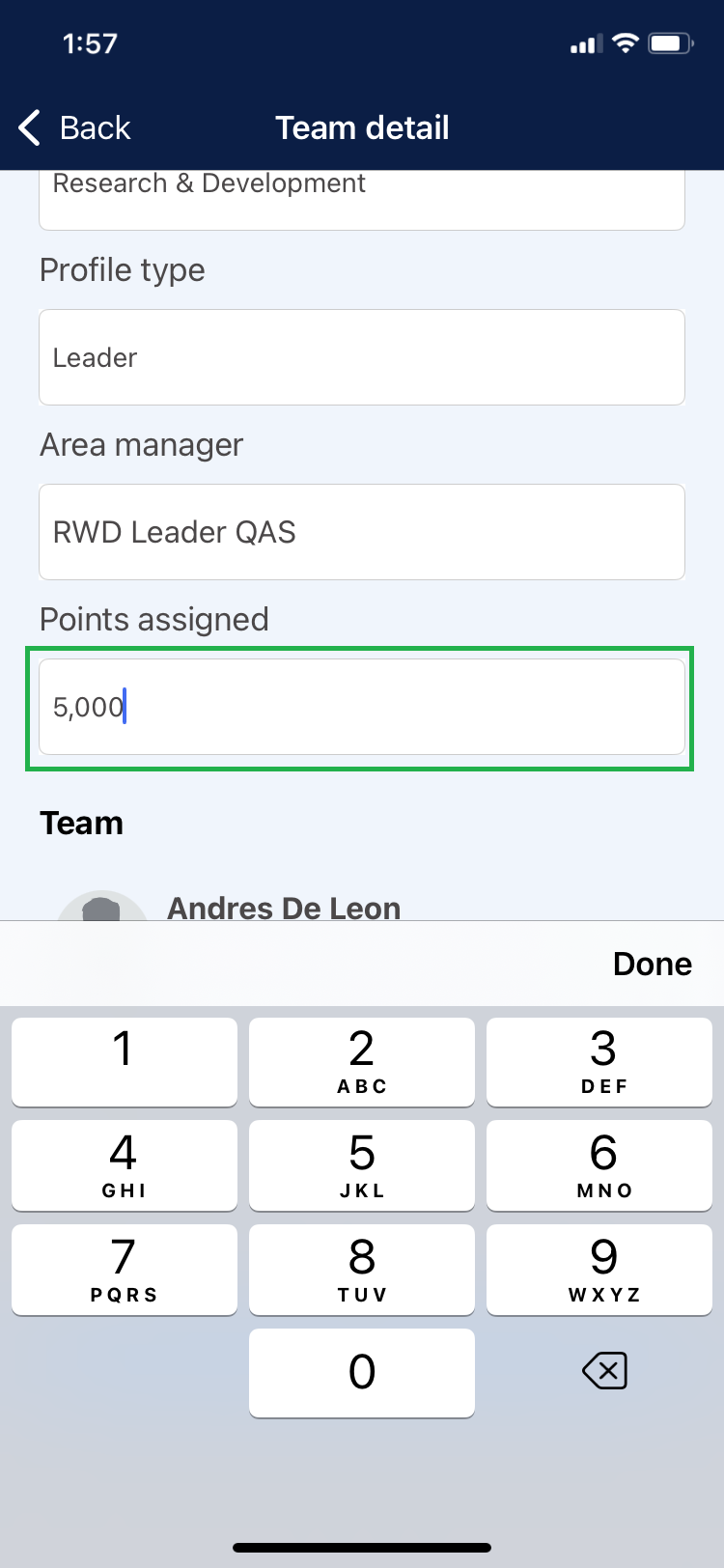Go back from Team detail

point(75,127)
